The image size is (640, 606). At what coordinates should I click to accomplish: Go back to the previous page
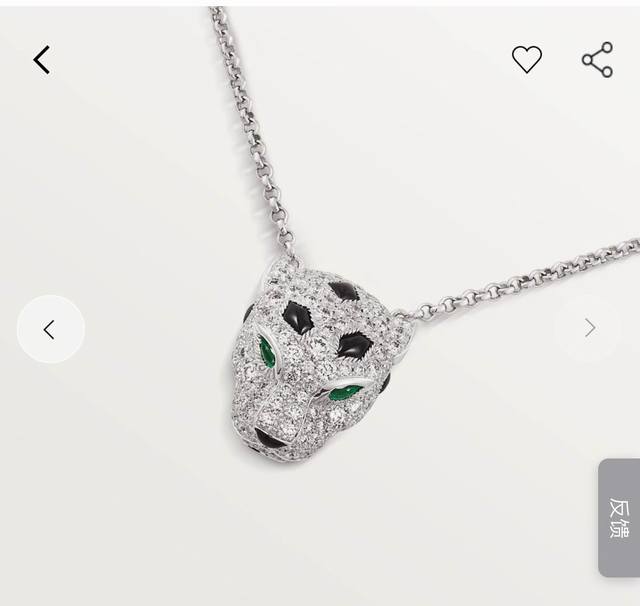[41, 60]
